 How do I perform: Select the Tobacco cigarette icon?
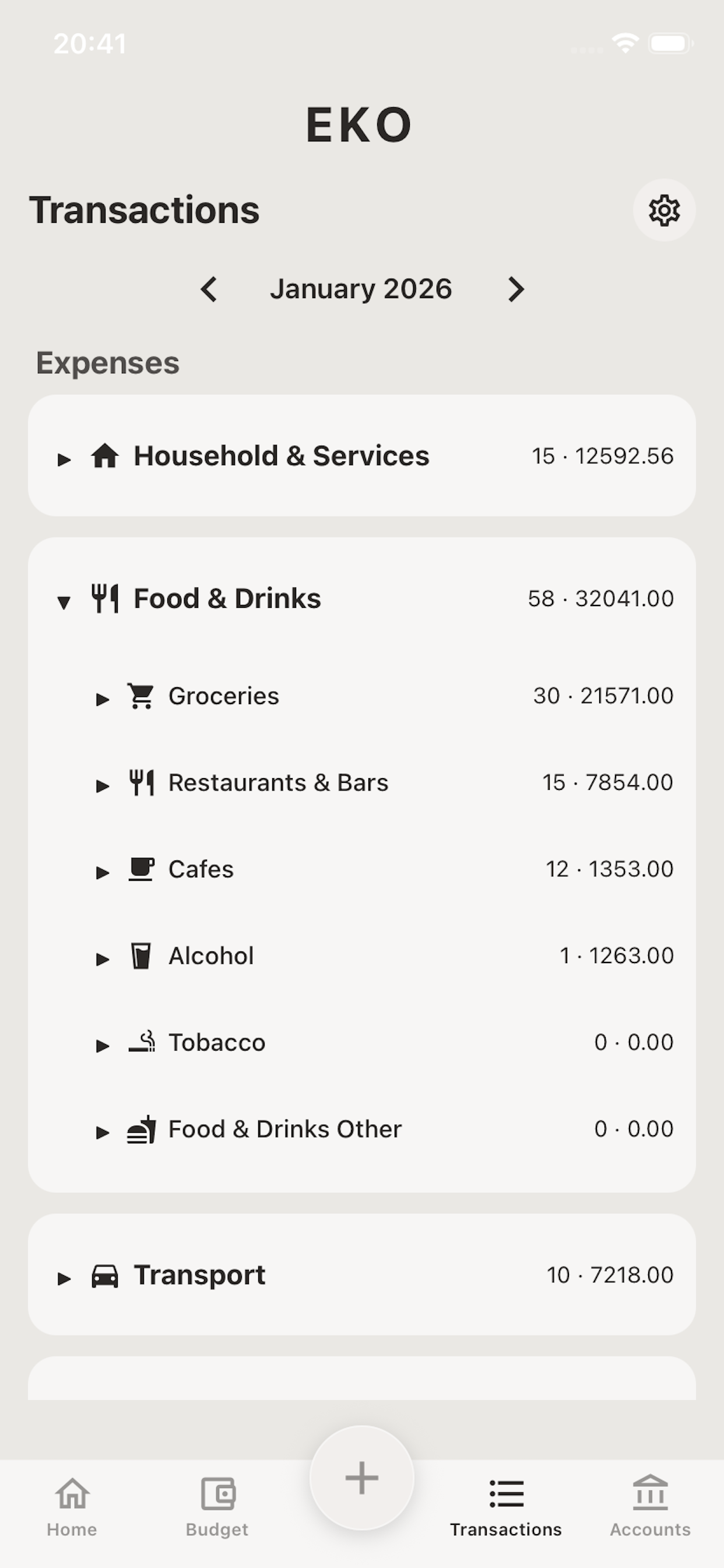click(141, 1044)
